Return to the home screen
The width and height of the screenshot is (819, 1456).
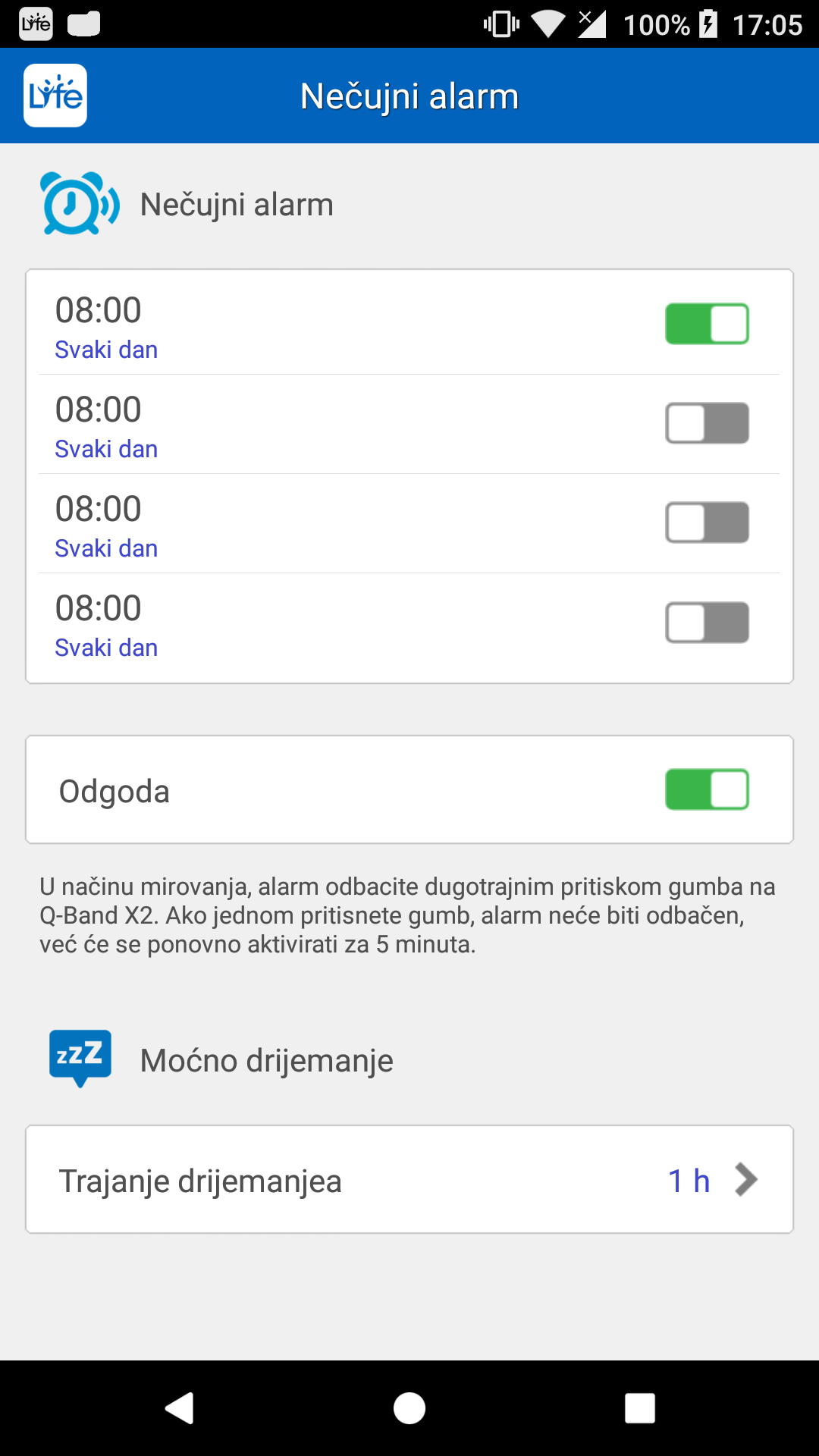(409, 1408)
